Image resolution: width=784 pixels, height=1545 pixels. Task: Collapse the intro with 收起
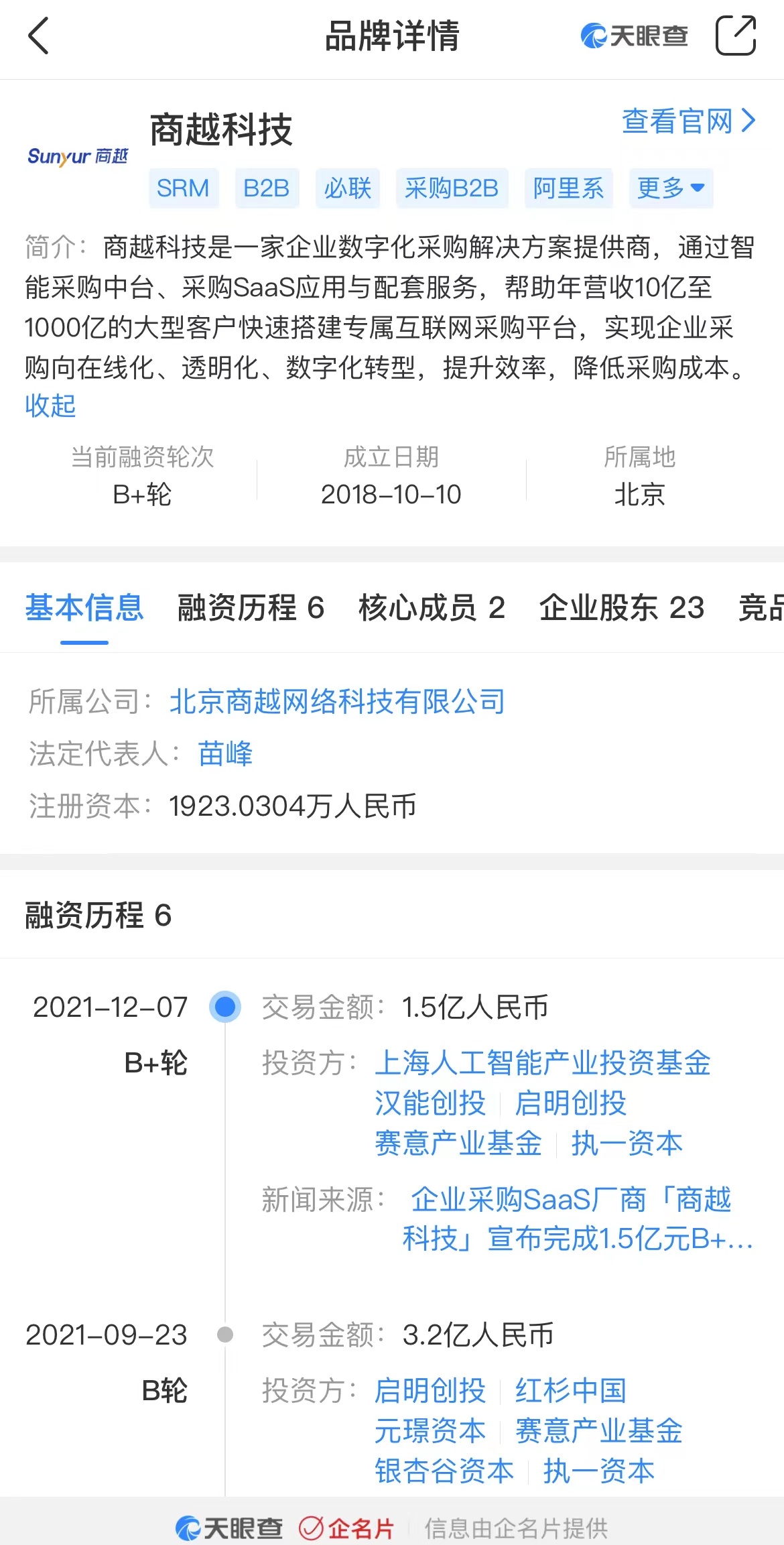[x=50, y=406]
